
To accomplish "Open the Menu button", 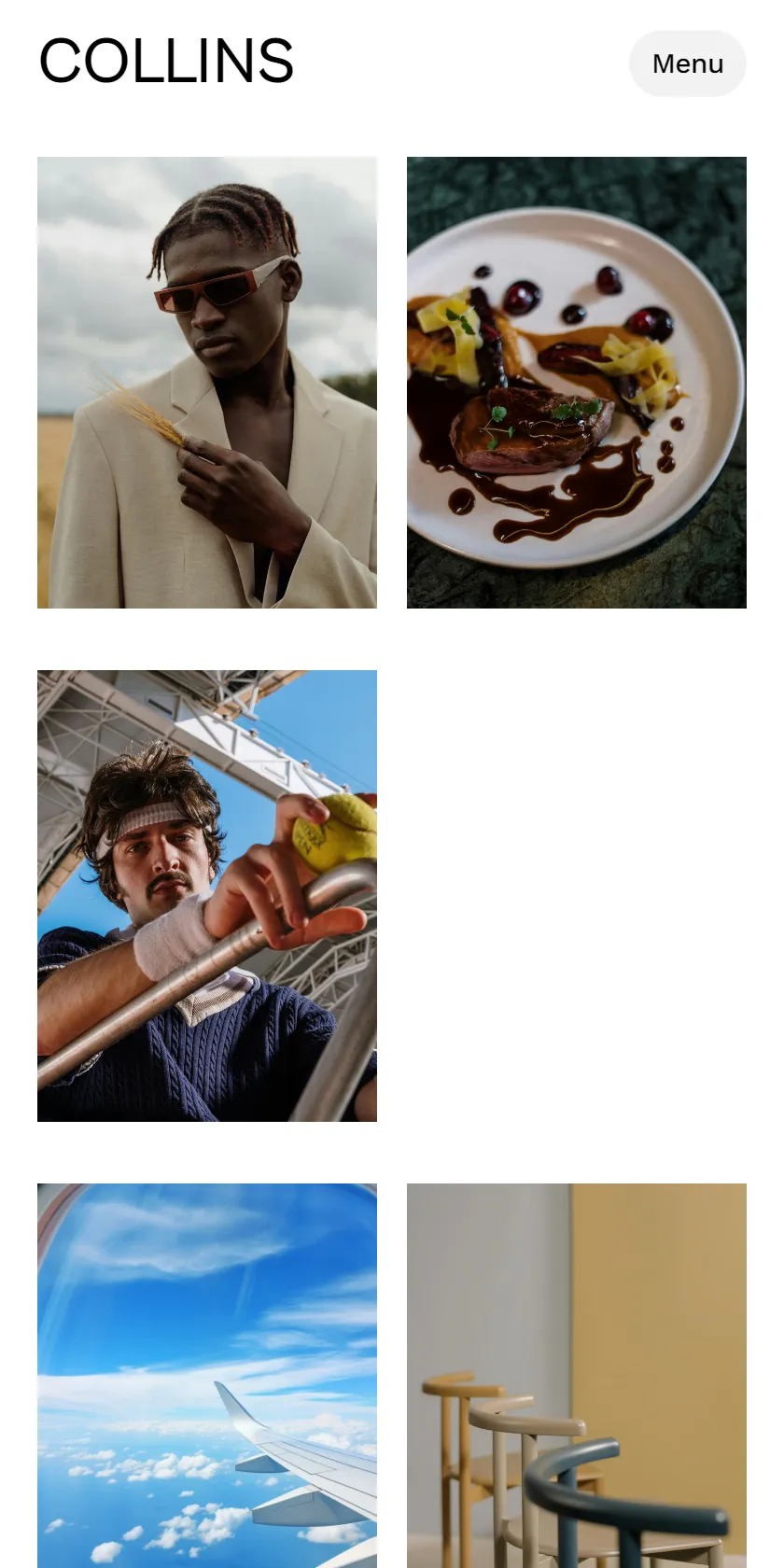I will [688, 63].
